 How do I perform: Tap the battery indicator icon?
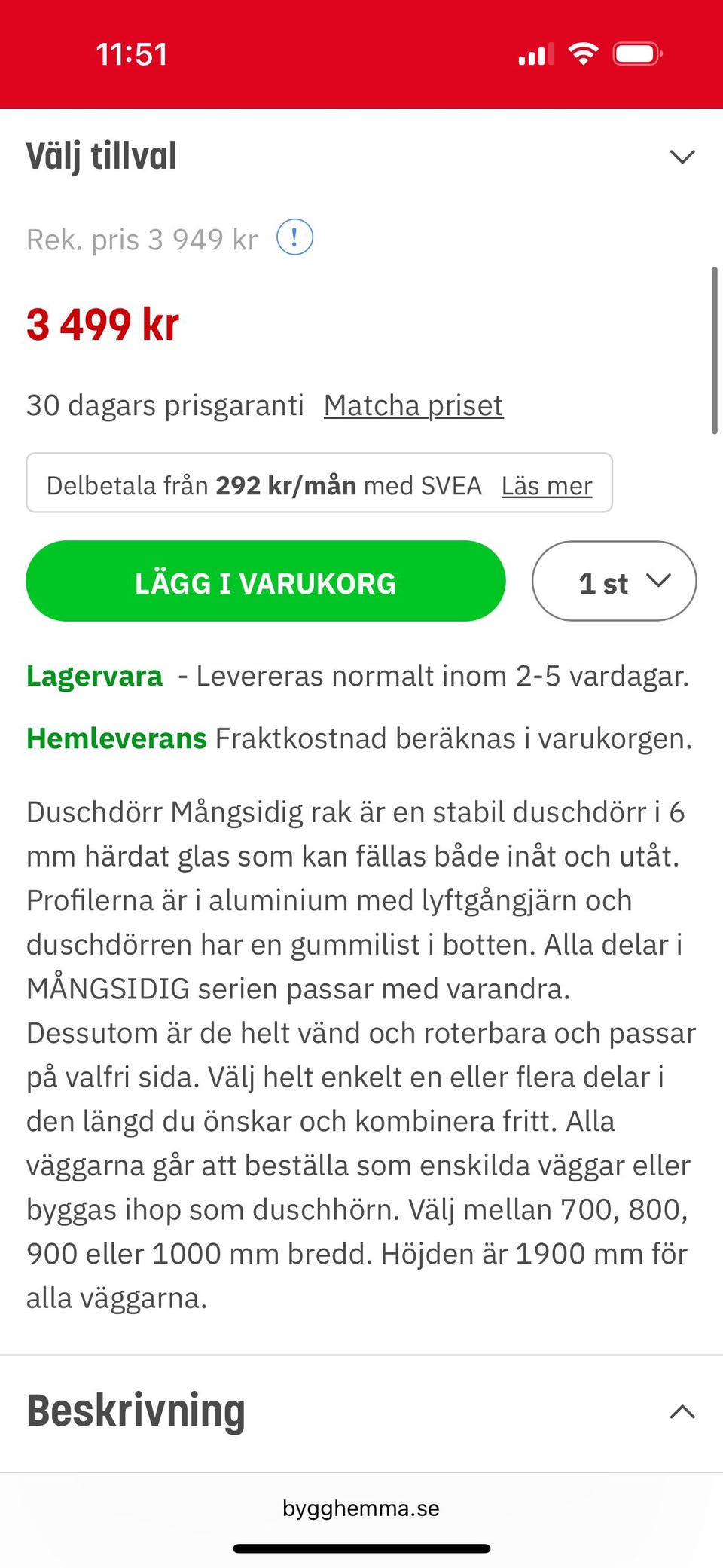[636, 53]
